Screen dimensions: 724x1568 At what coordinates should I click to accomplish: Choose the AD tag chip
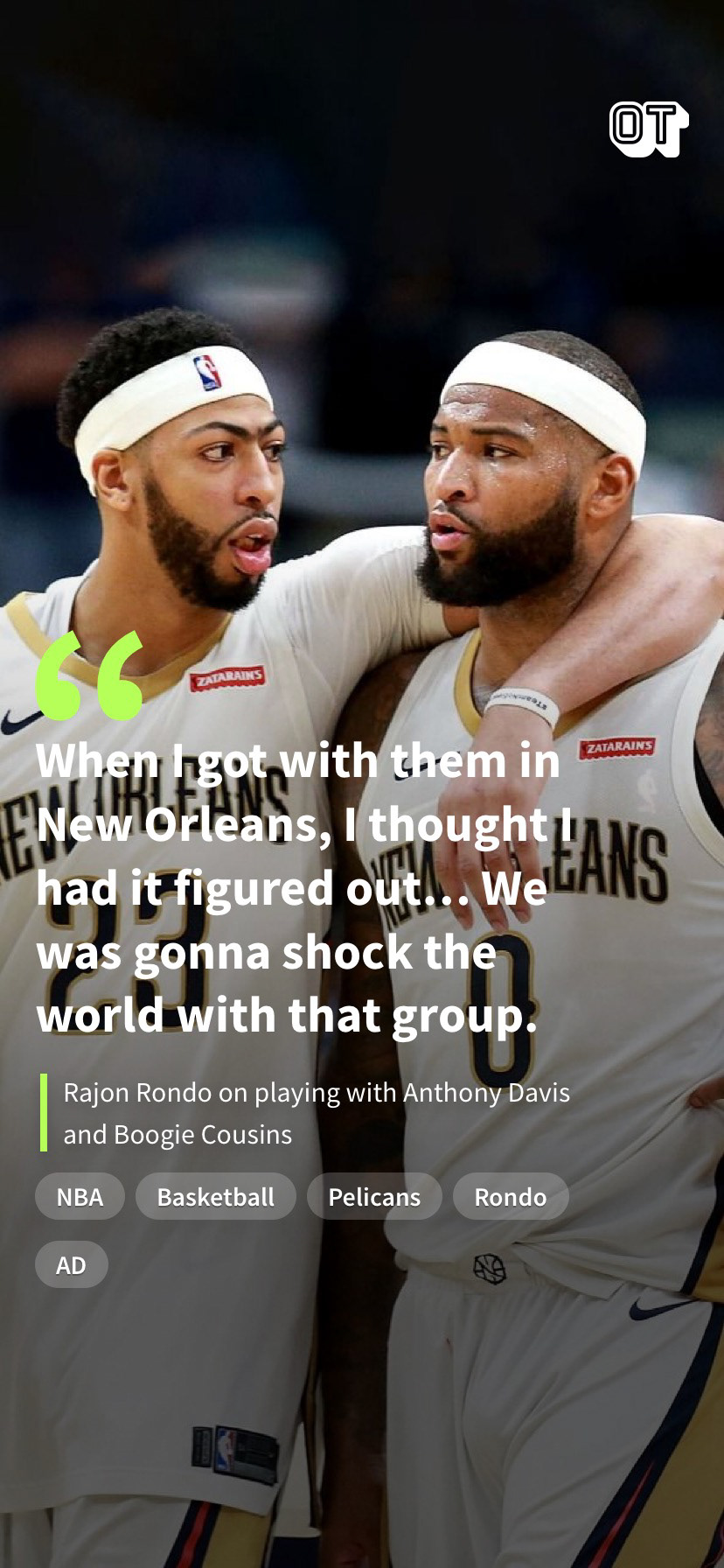click(71, 1264)
